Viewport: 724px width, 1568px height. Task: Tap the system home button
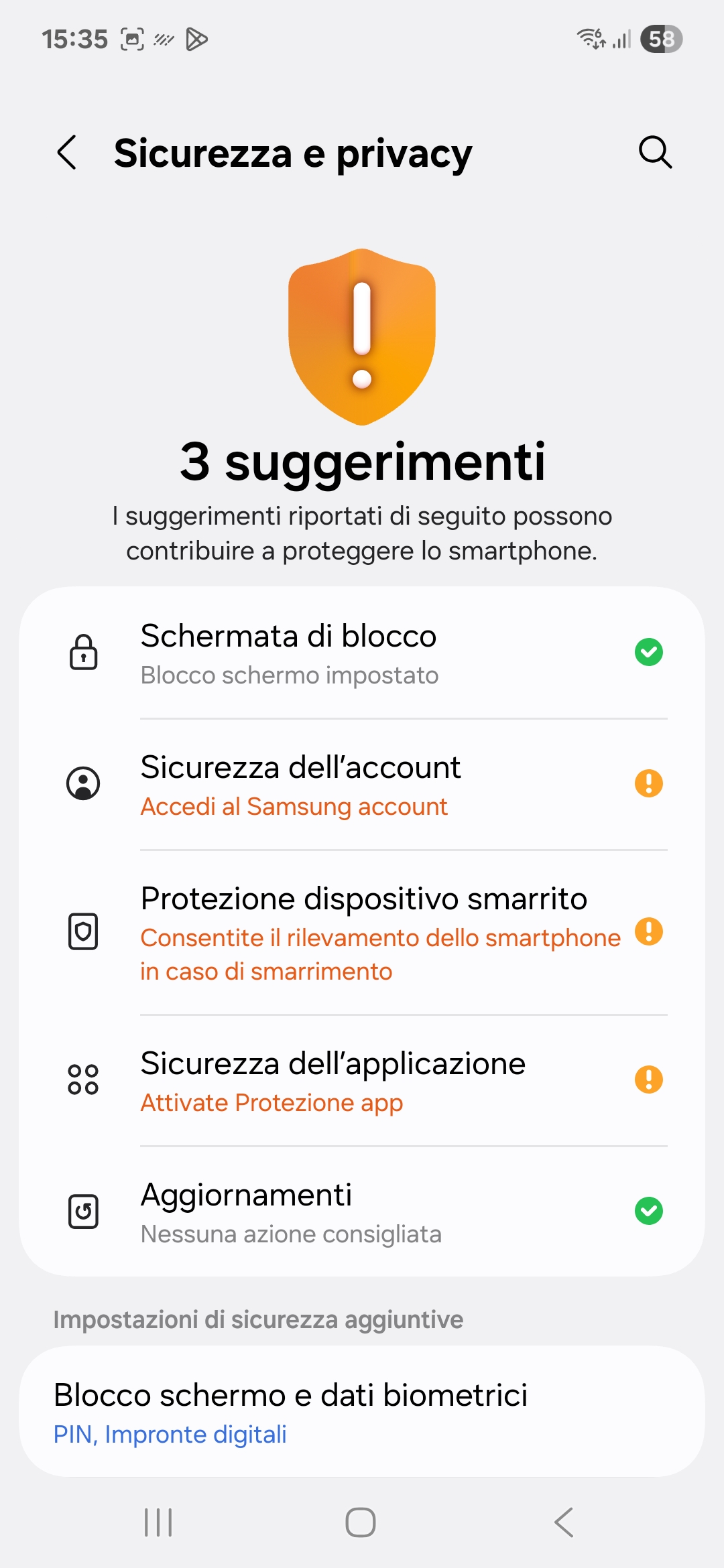pos(361,1522)
